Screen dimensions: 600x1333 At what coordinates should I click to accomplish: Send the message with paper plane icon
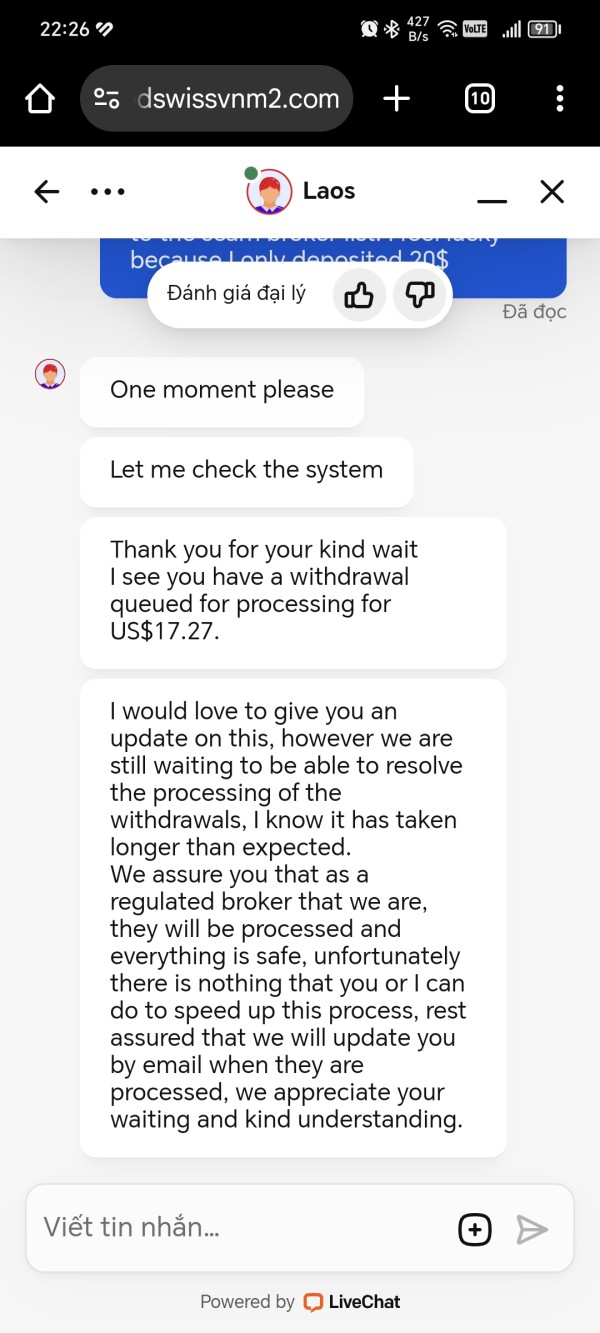pyautogui.click(x=532, y=1229)
